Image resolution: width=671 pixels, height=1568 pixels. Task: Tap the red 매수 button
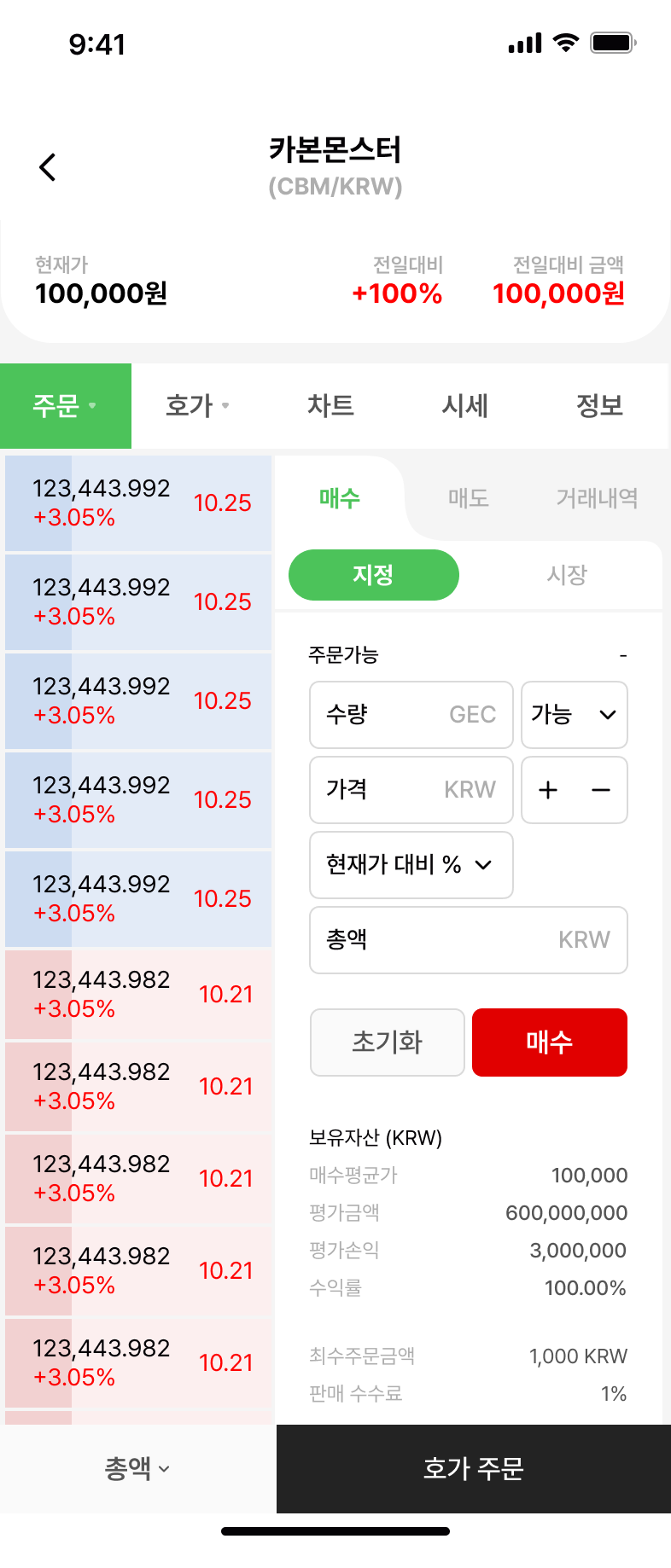550,1042
